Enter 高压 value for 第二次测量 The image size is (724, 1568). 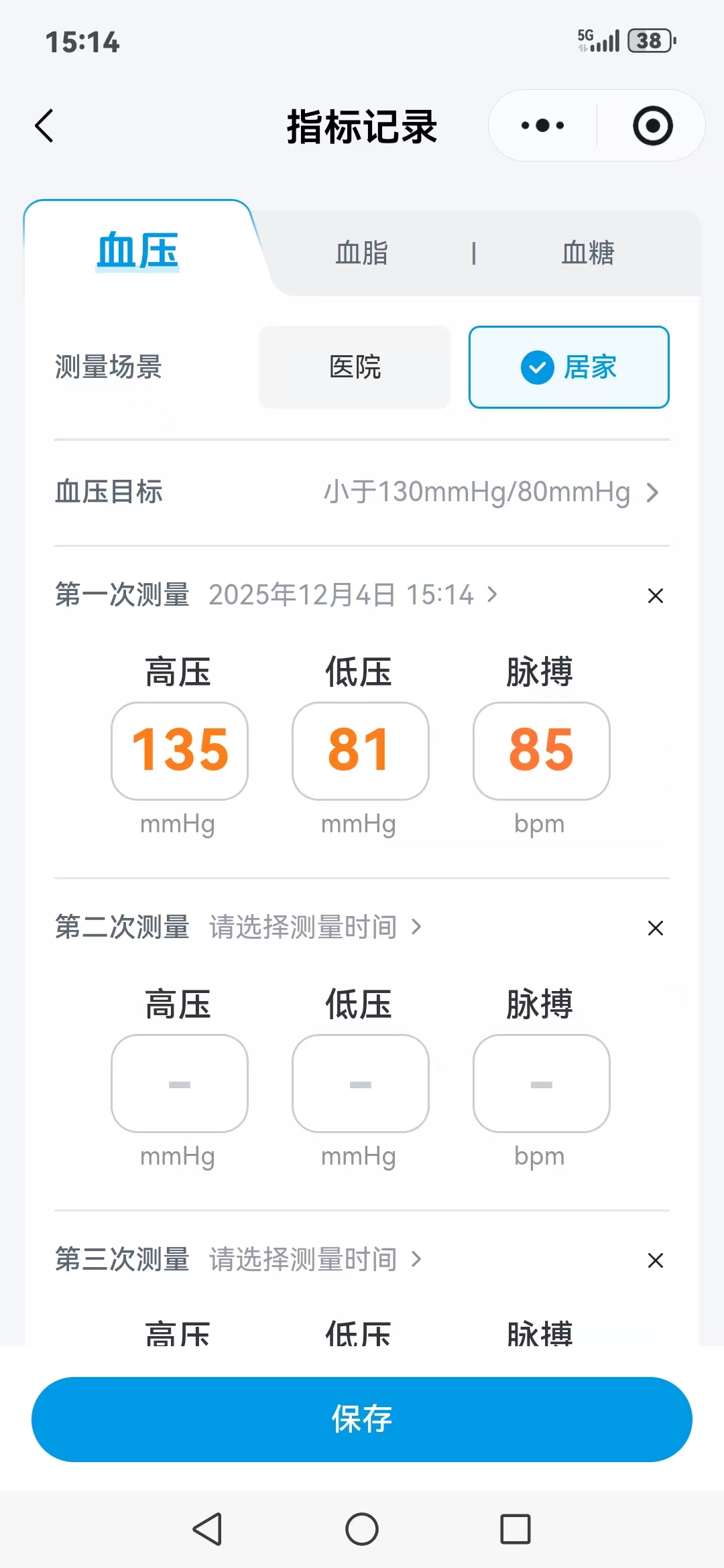click(180, 1084)
